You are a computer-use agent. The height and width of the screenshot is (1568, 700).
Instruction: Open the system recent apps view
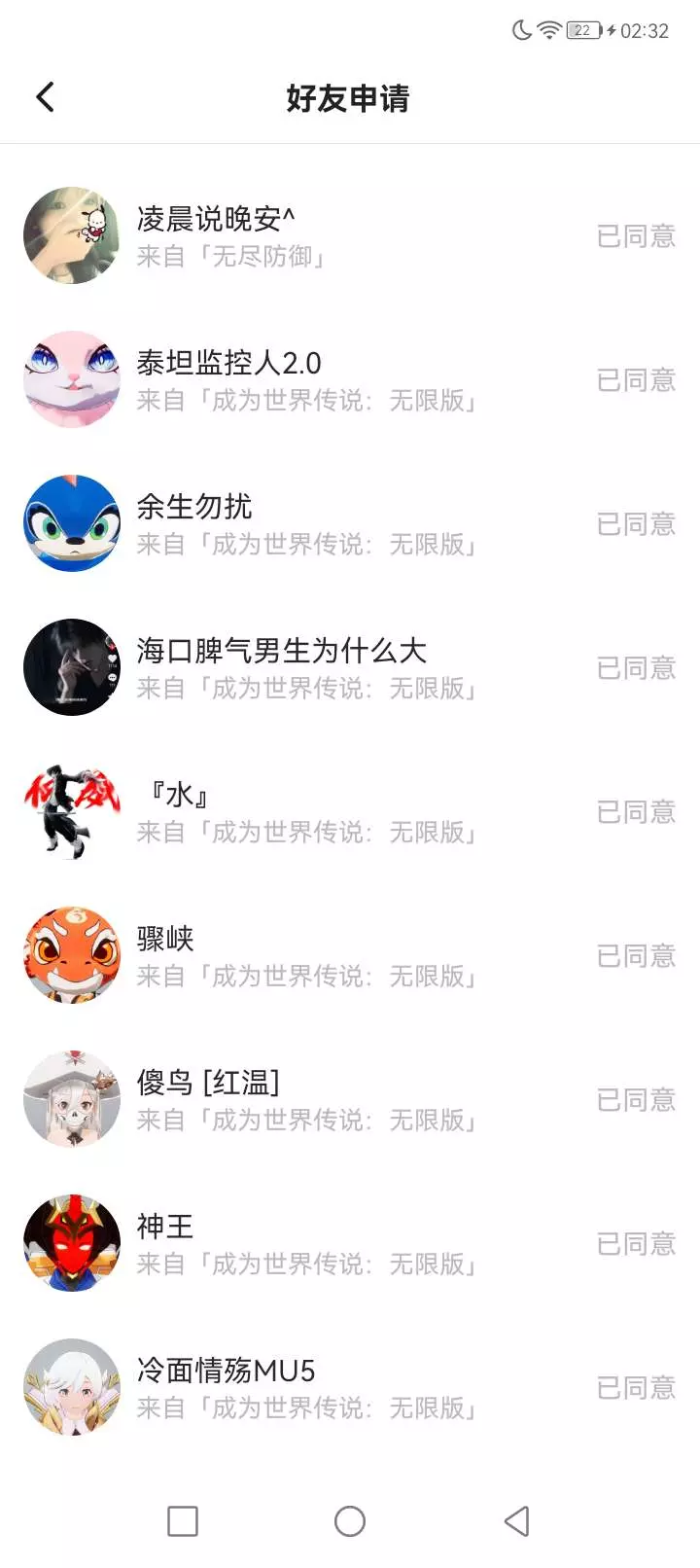pos(183,1521)
